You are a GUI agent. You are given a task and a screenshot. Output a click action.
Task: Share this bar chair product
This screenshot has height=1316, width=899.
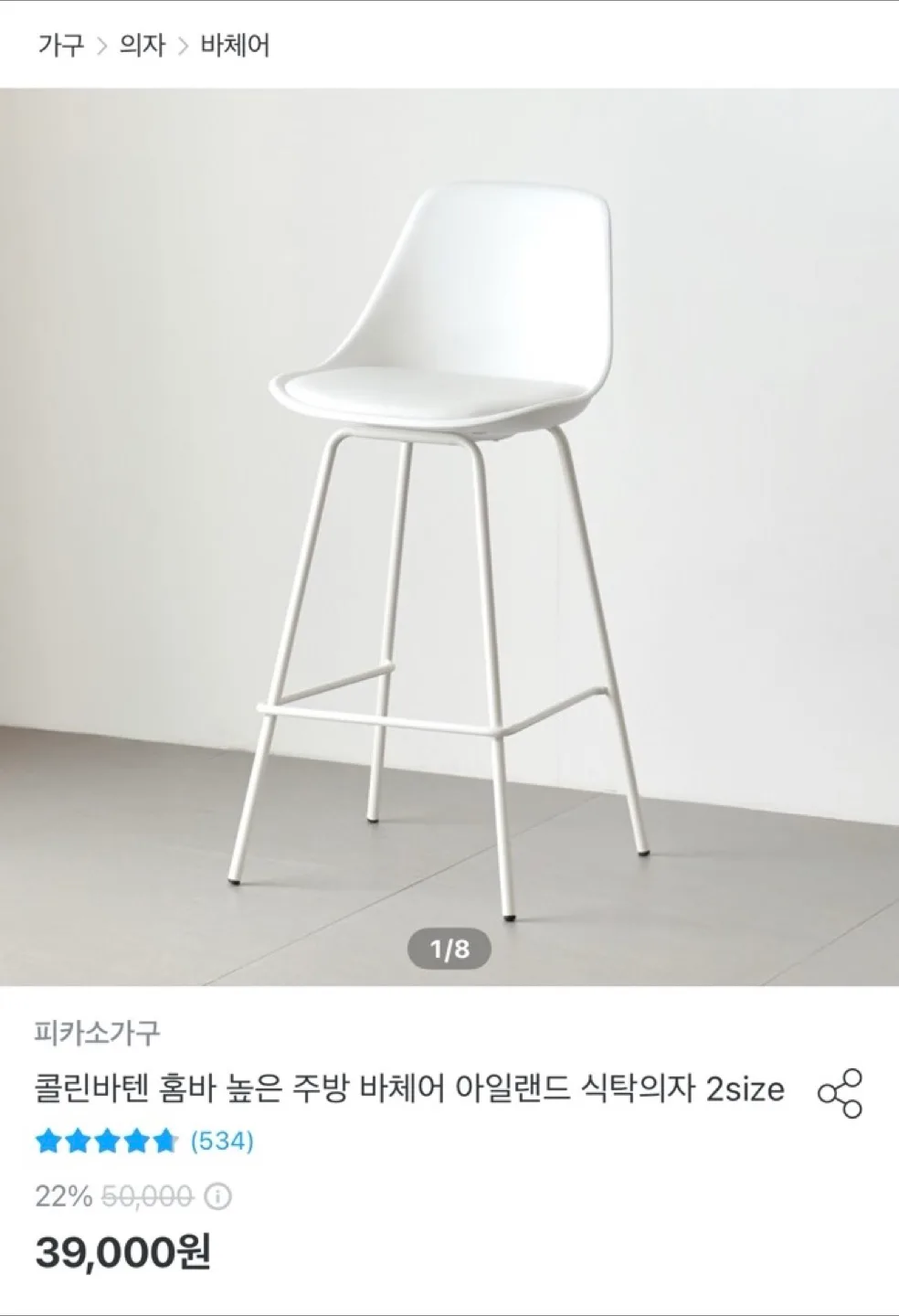[839, 1092]
